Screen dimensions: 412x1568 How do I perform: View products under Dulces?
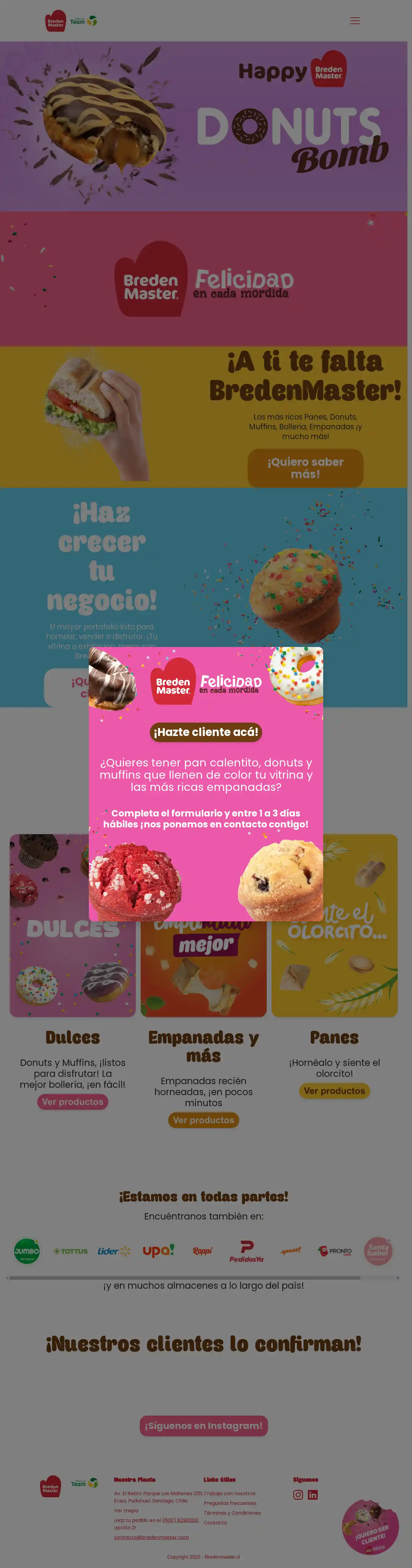tap(73, 1102)
